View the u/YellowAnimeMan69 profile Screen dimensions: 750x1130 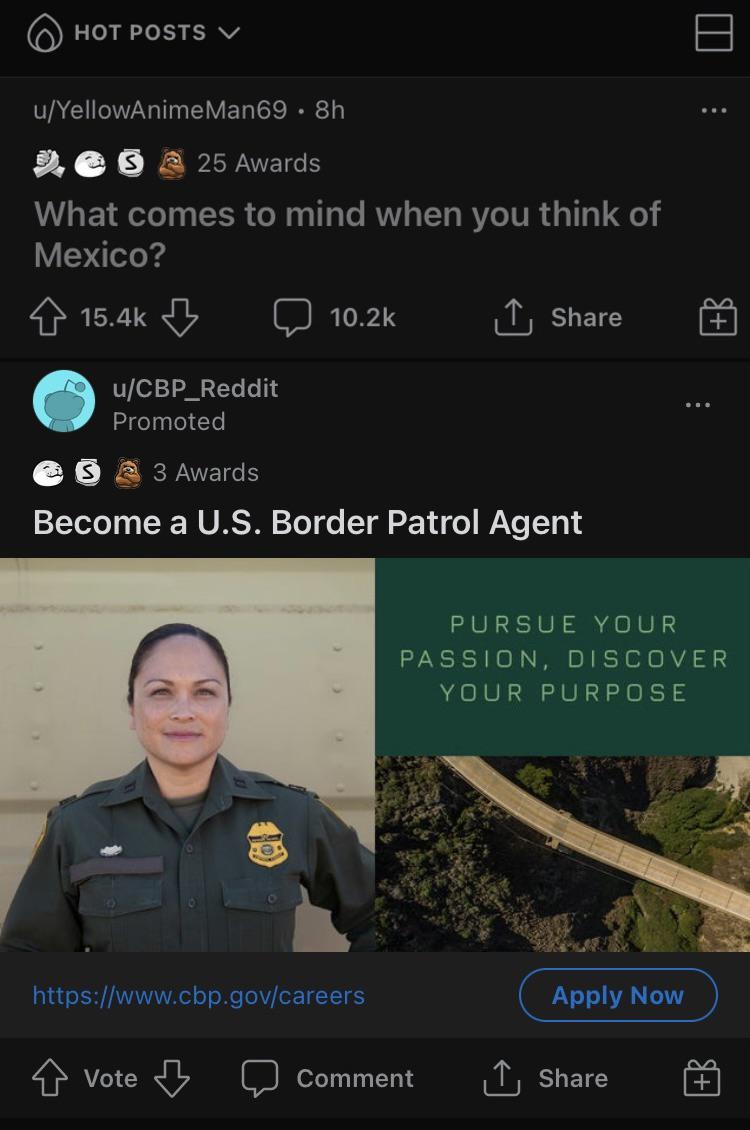point(160,110)
